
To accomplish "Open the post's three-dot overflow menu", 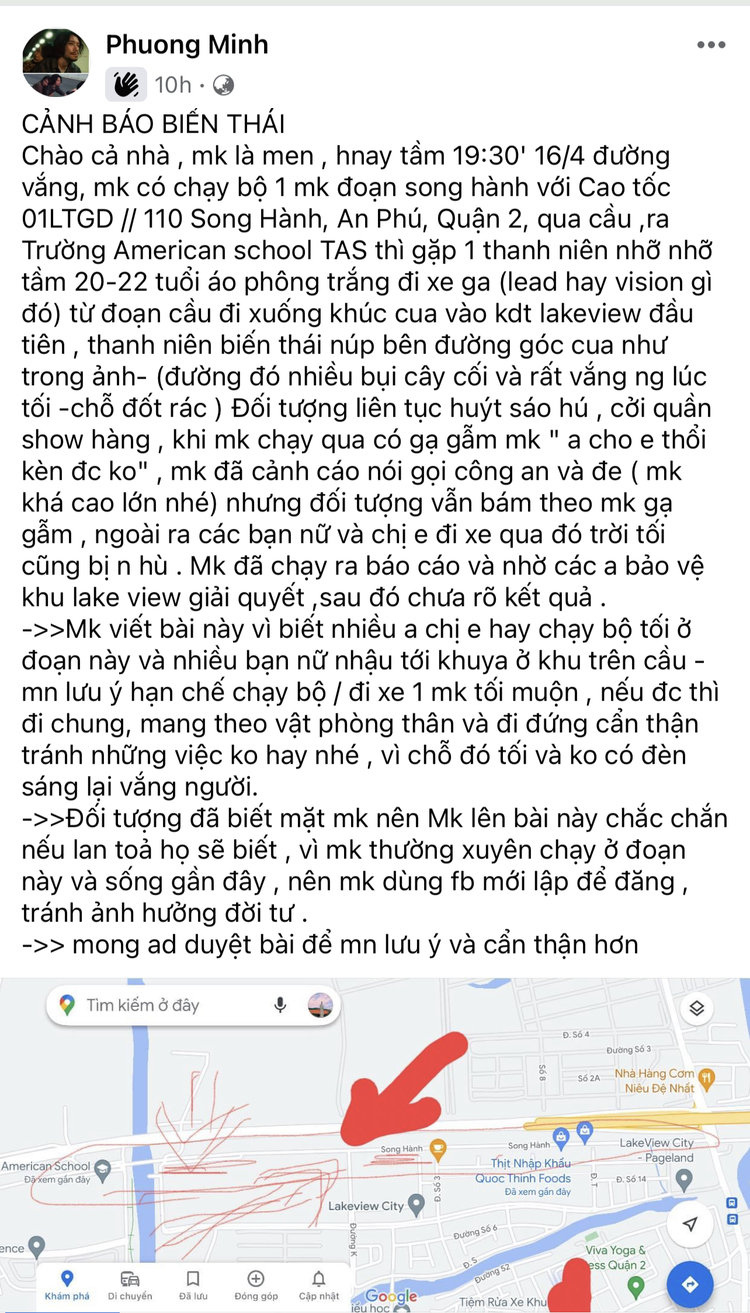I will click(711, 46).
